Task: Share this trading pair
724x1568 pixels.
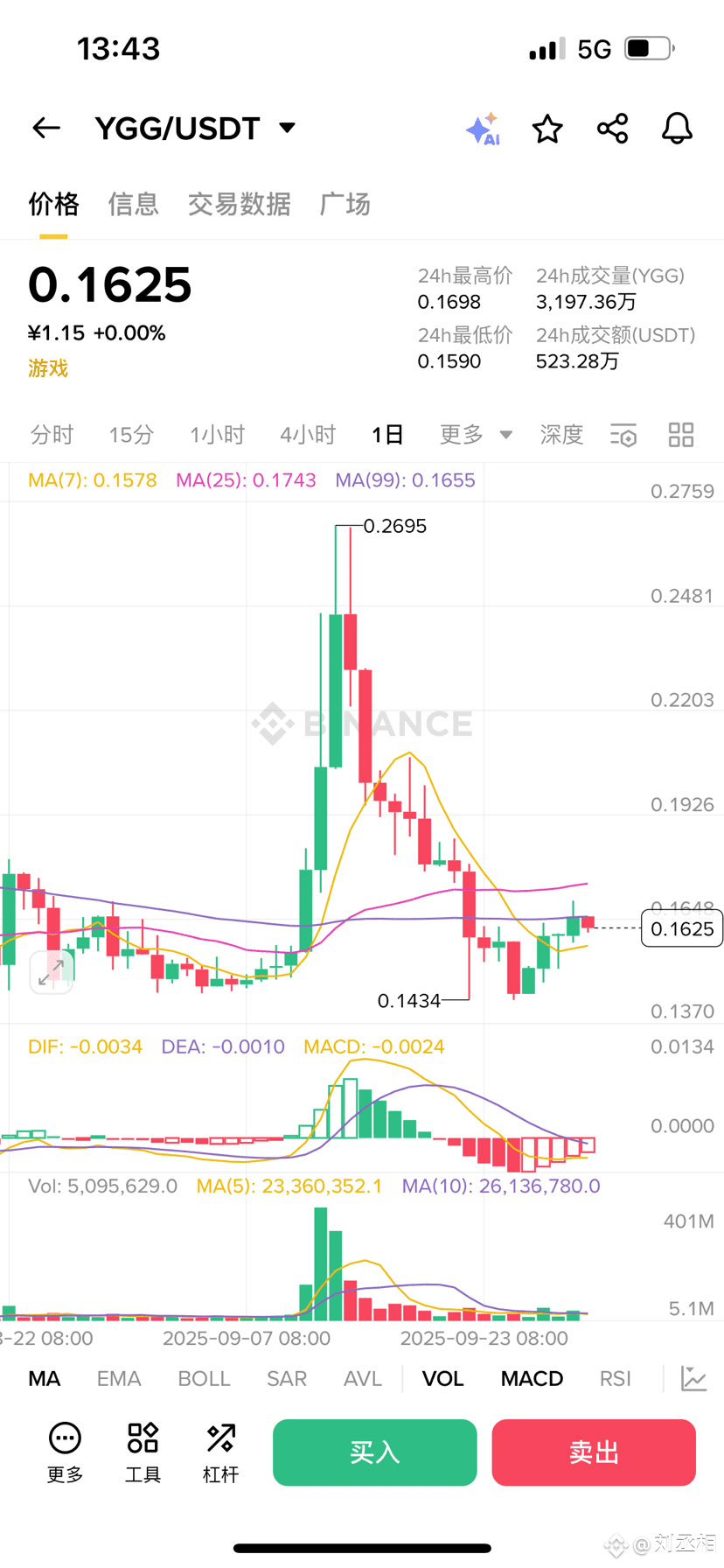Action: 612,129
